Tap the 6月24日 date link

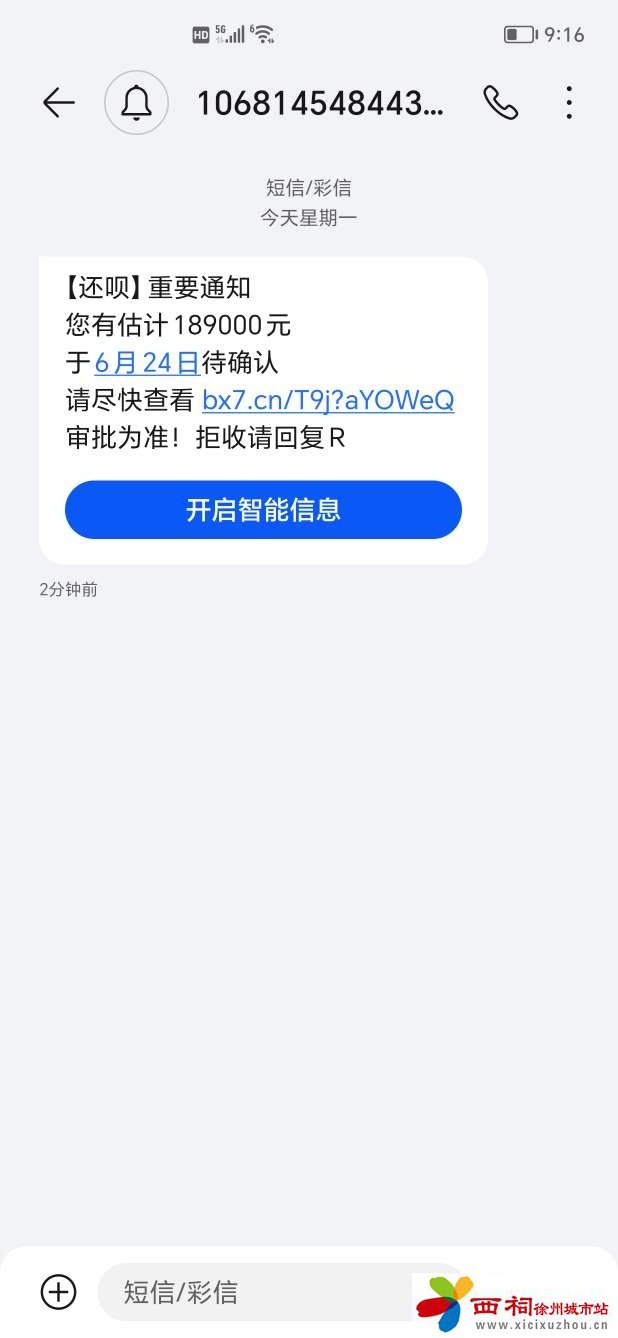pos(147,362)
